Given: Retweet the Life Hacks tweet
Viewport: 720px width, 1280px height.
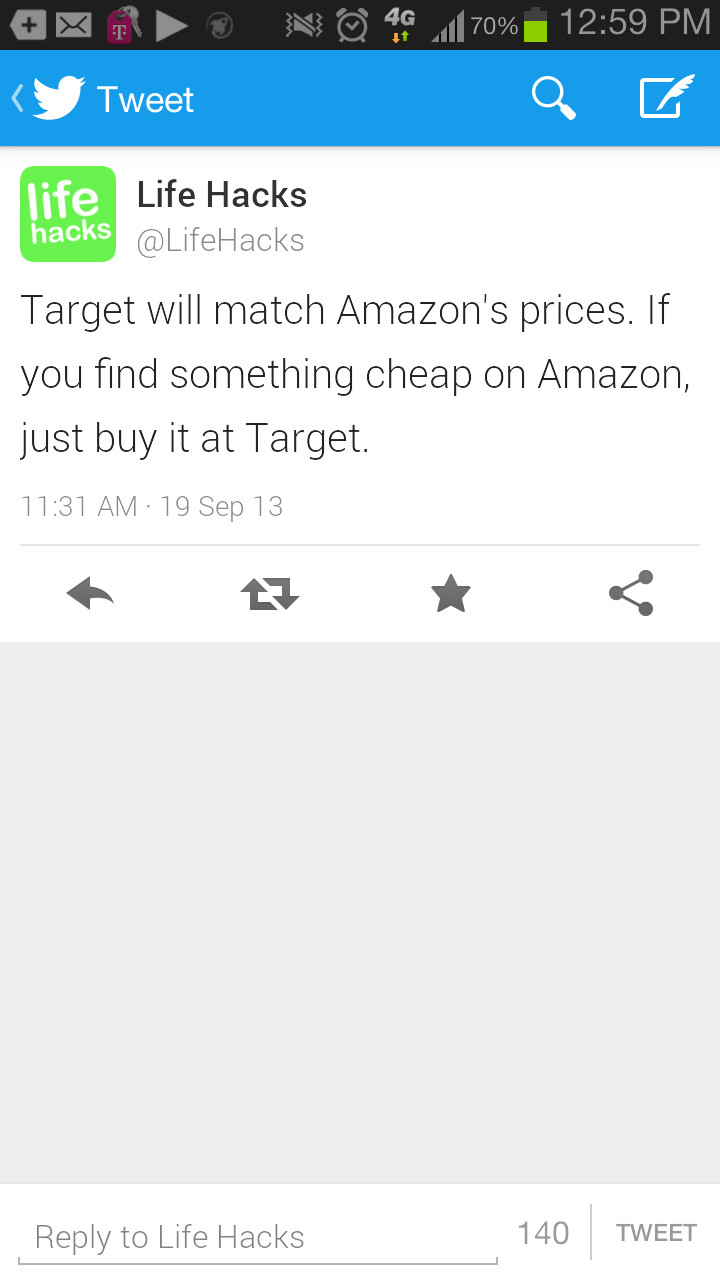Looking at the screenshot, I should [270, 594].
